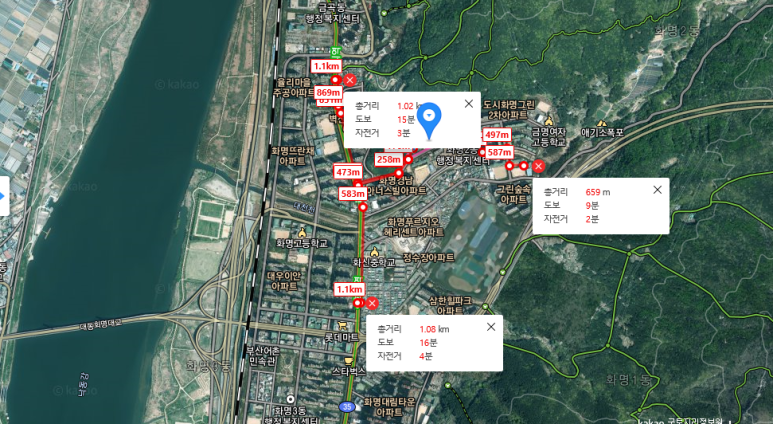
Task: Delete the upper 1.1km route measurement
Action: 350,79
